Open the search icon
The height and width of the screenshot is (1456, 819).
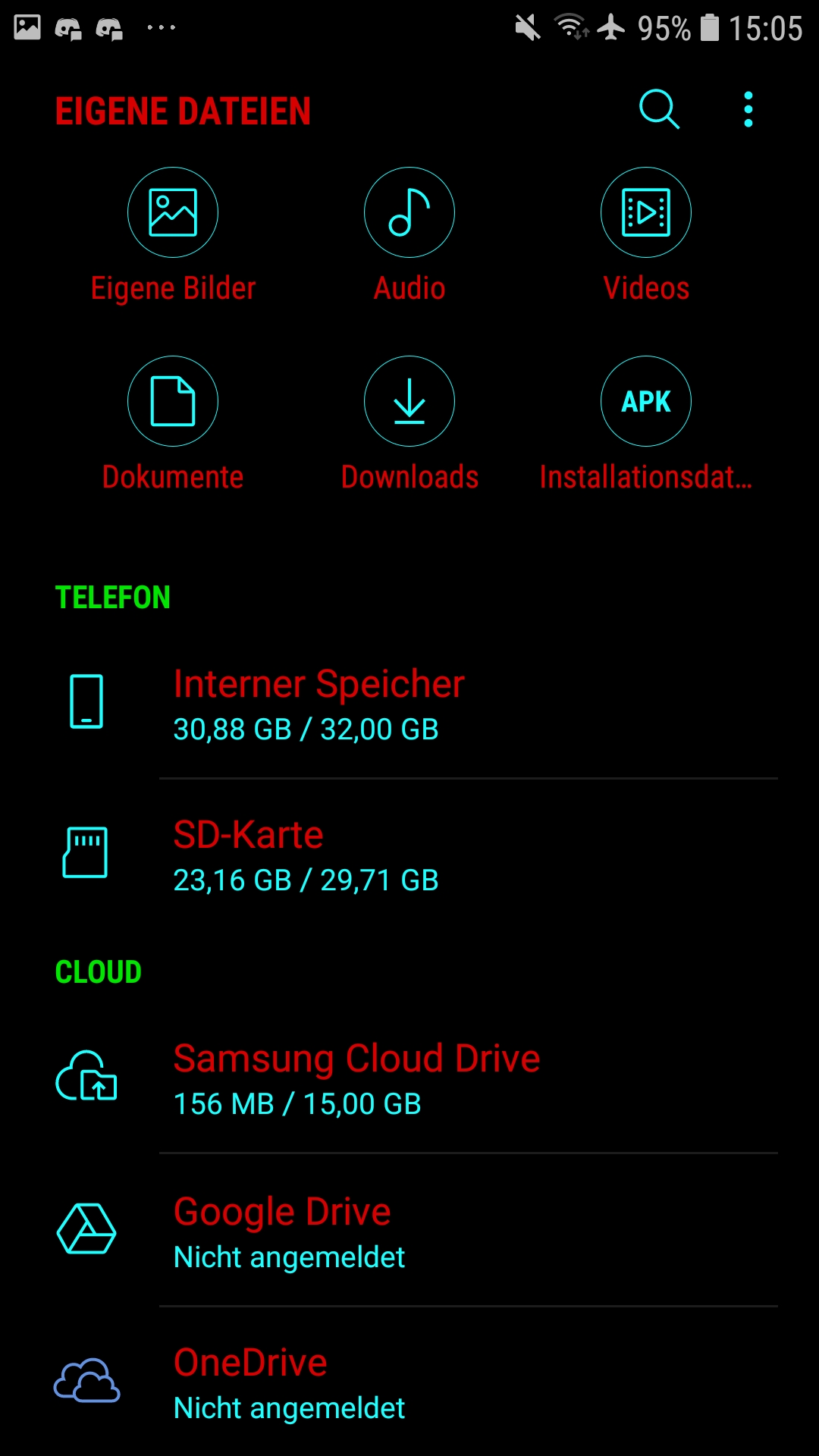(659, 110)
